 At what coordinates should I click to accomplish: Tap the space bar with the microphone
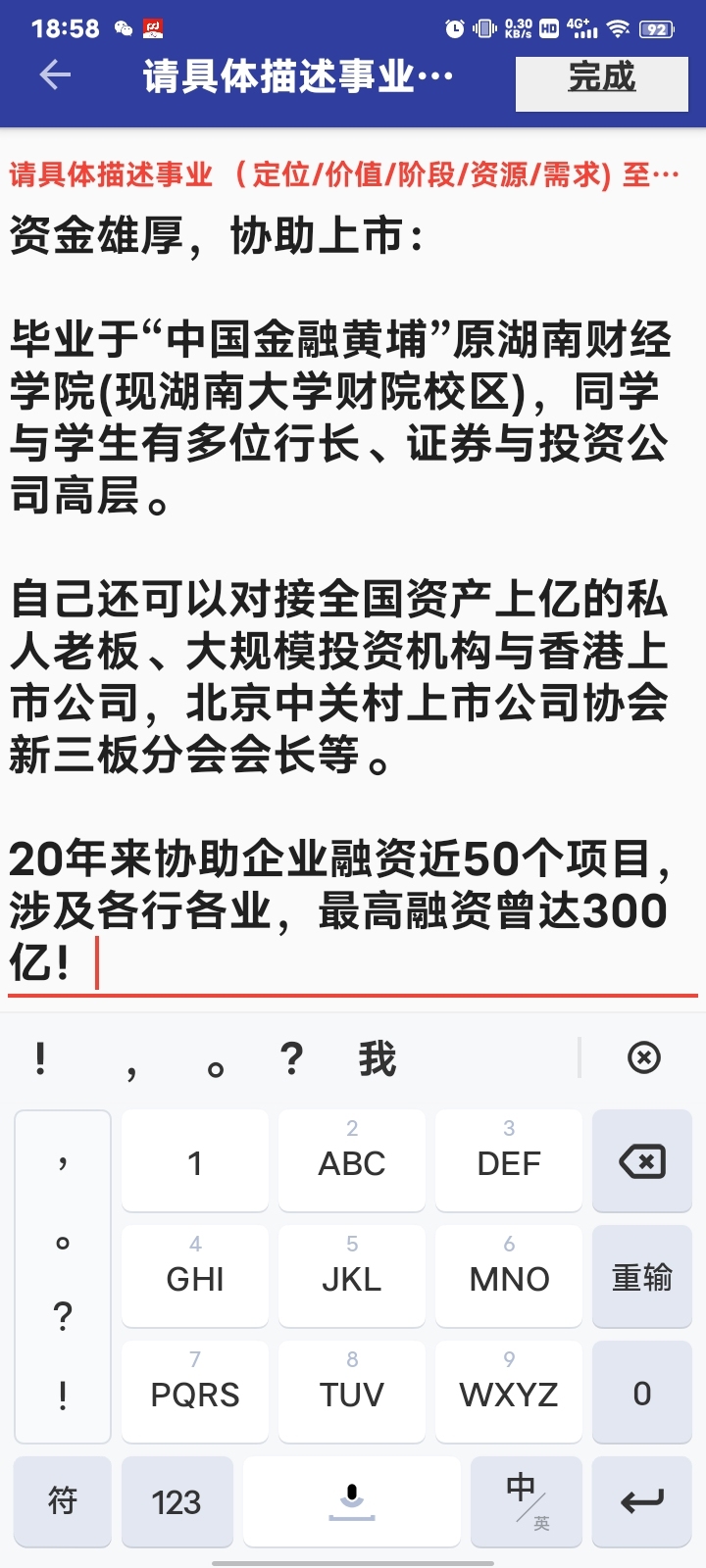[352, 1500]
